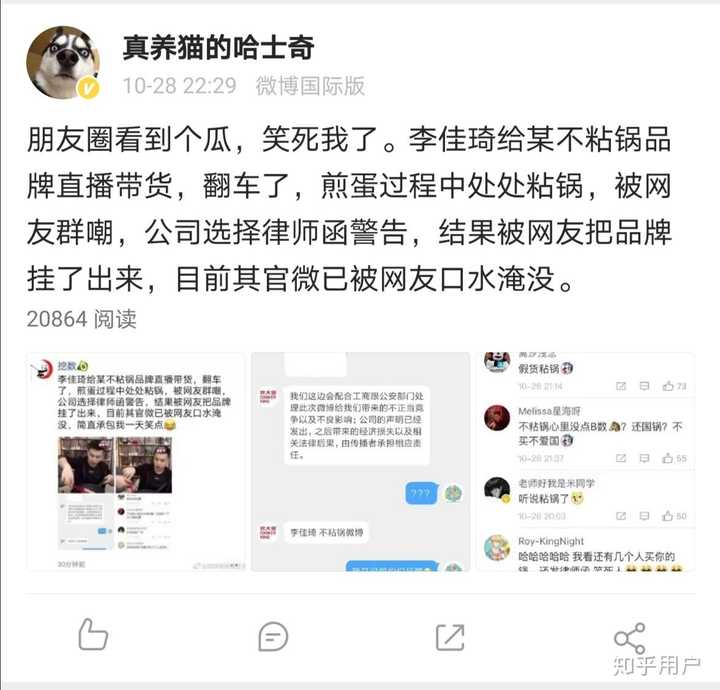The width and height of the screenshot is (720, 690).
Task: Repost using the square arrow icon
Action: pos(450,636)
